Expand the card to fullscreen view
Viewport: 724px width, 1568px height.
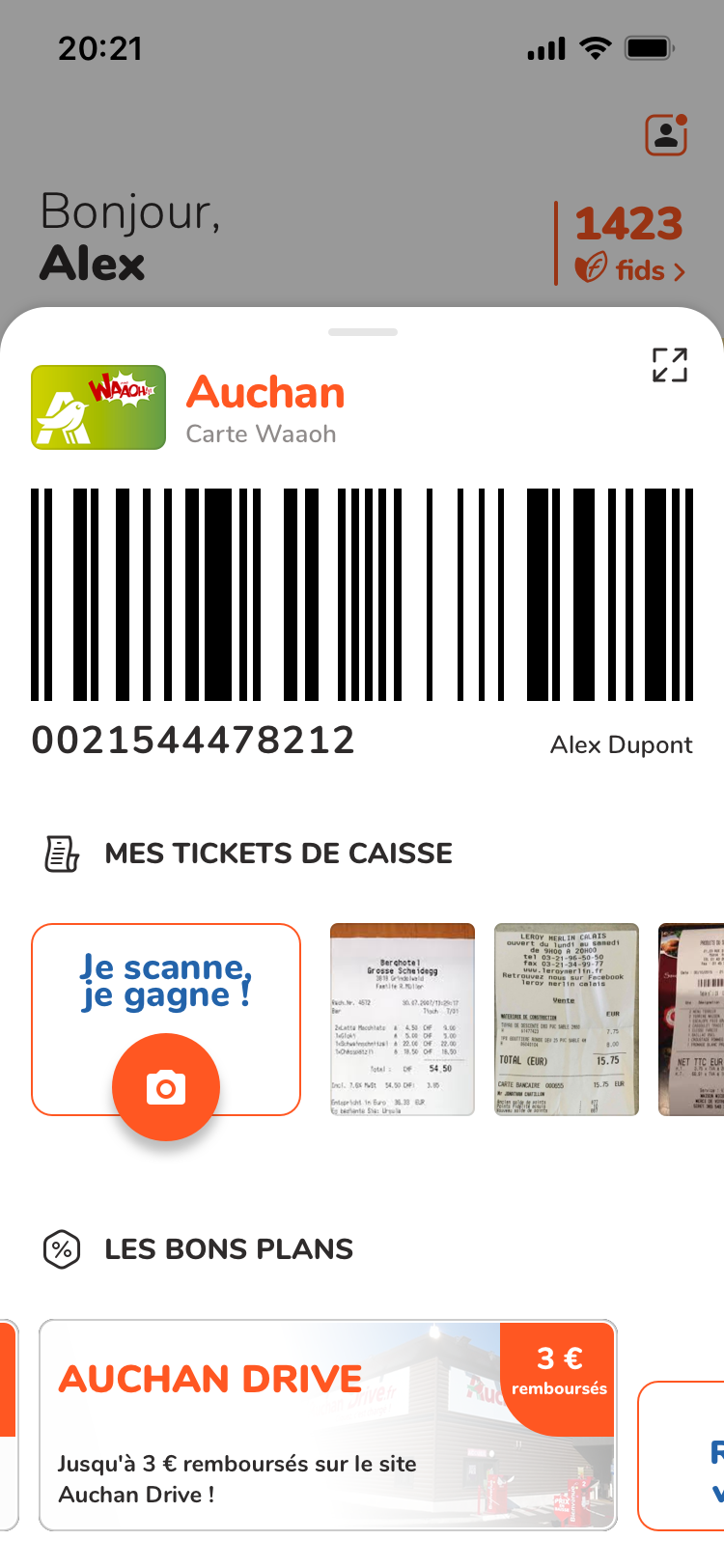(x=670, y=365)
